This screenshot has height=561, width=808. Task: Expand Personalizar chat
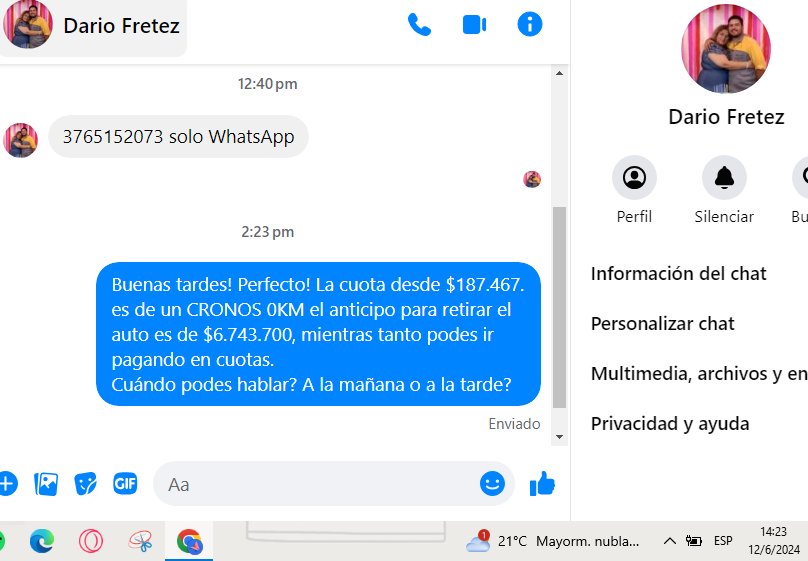coord(662,323)
